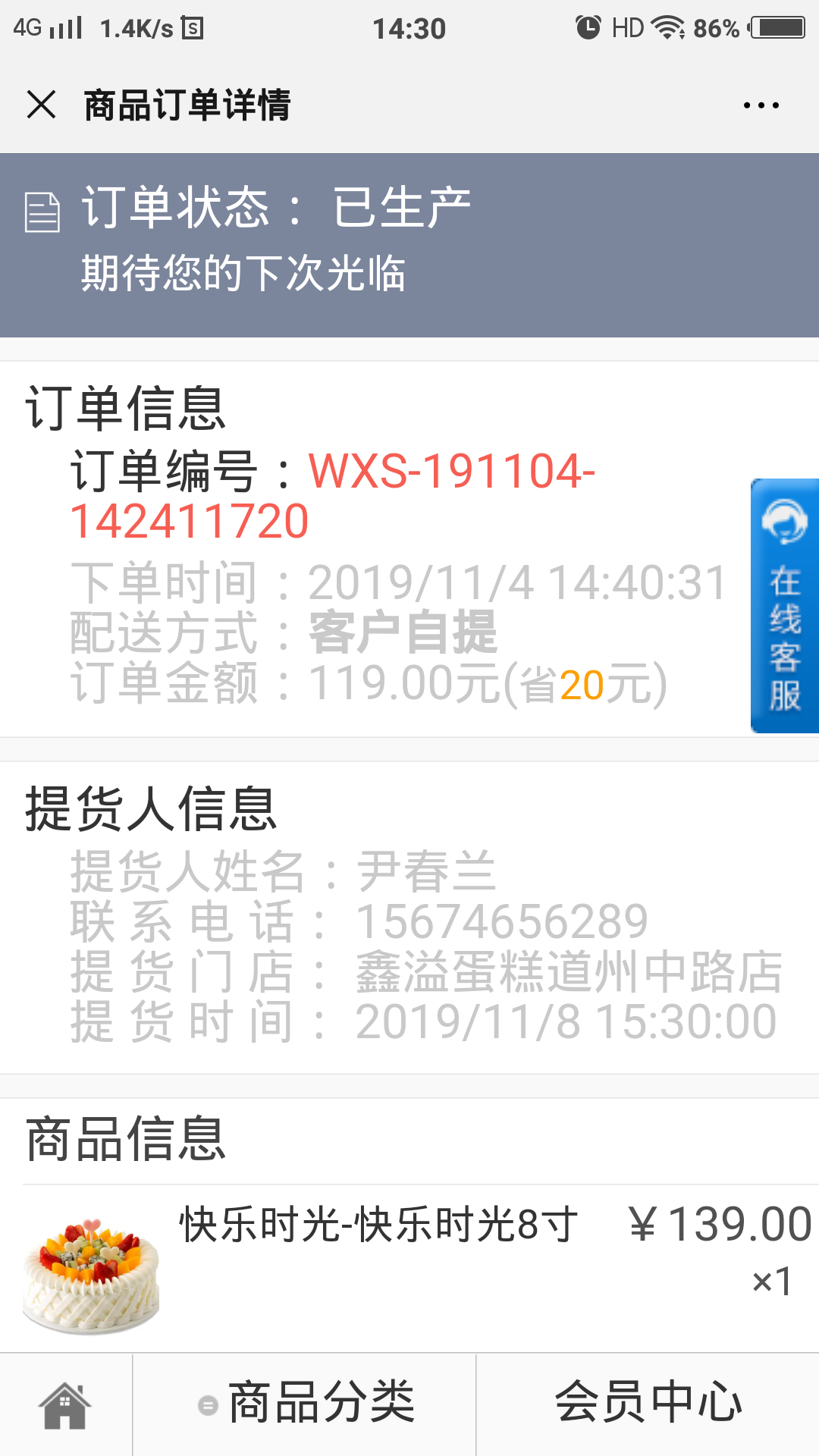Go to the home page icon
The width and height of the screenshot is (819, 1456).
coord(66,1405)
